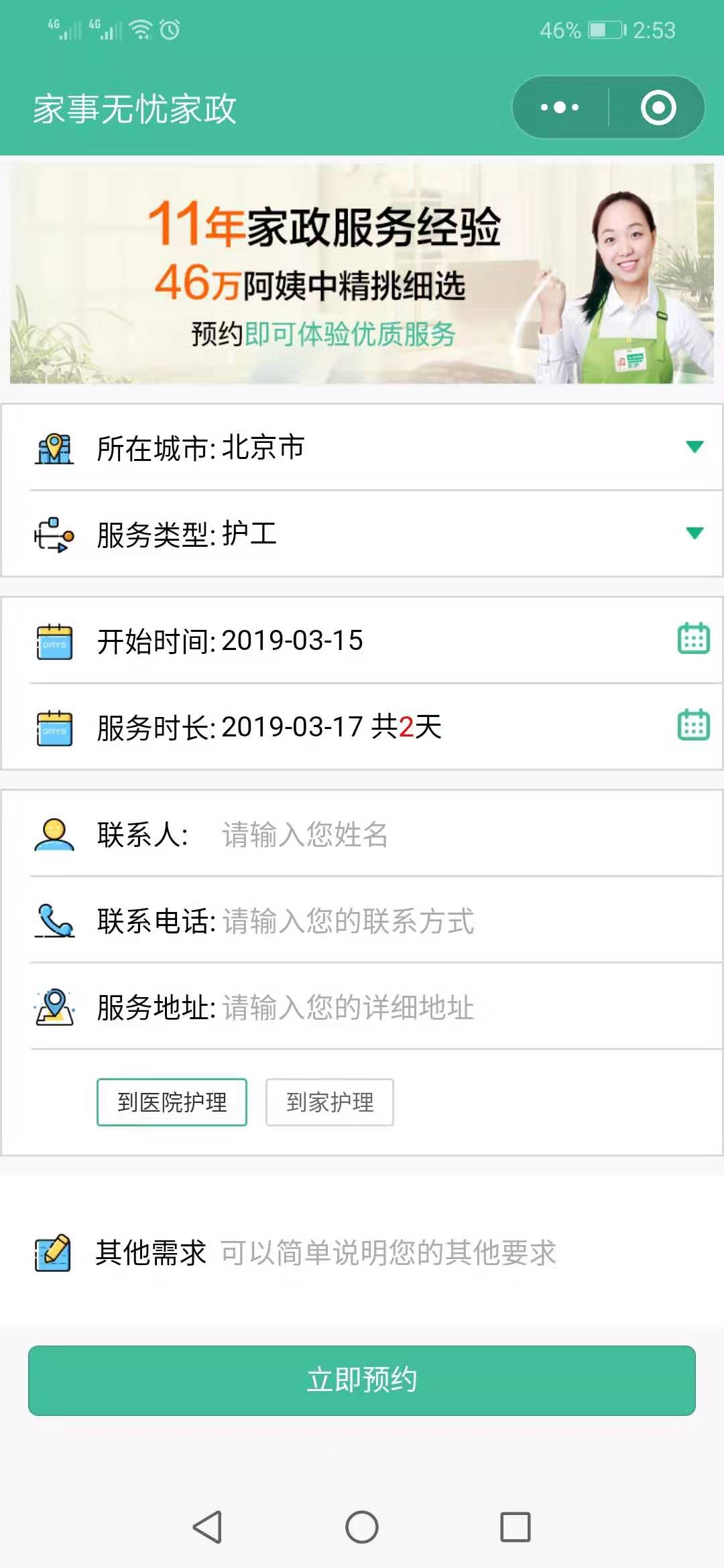Open the mini program more-options menu

coord(560,107)
